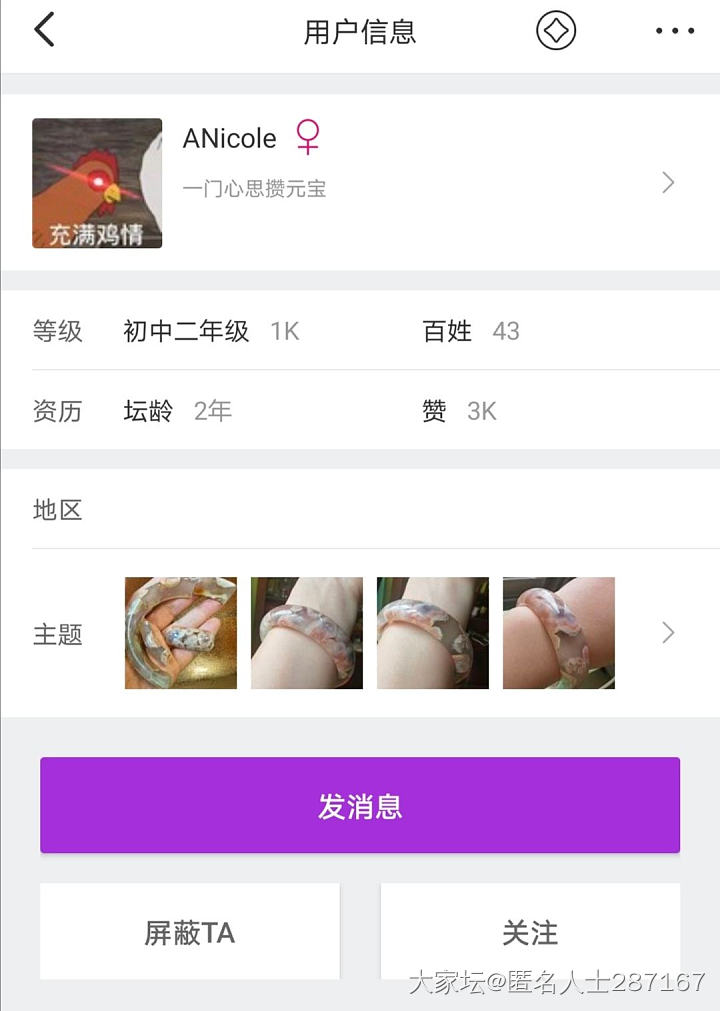This screenshot has width=720, height=1011.
Task: Go back from the 用户信息 page
Action: click(44, 31)
